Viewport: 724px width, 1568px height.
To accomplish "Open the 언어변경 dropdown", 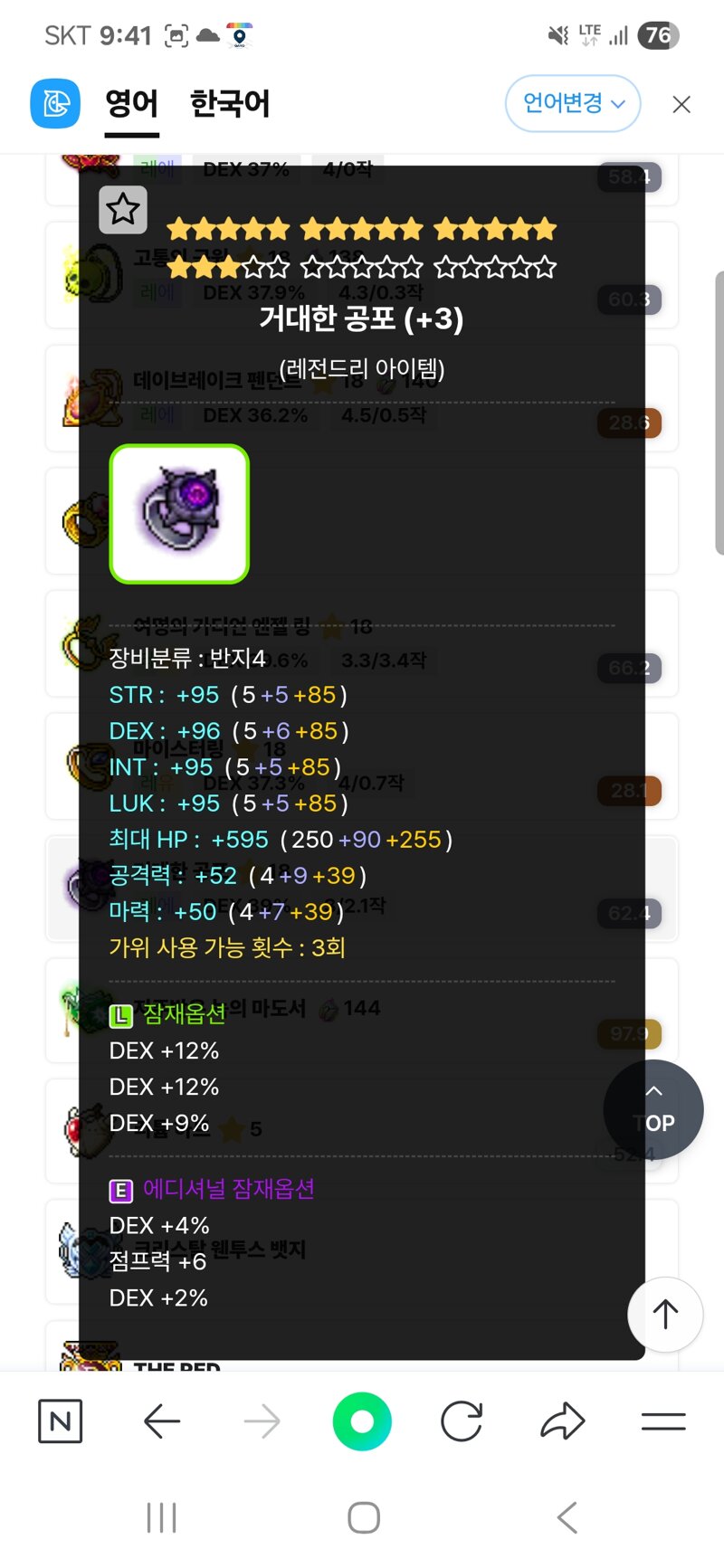I will pos(572,103).
